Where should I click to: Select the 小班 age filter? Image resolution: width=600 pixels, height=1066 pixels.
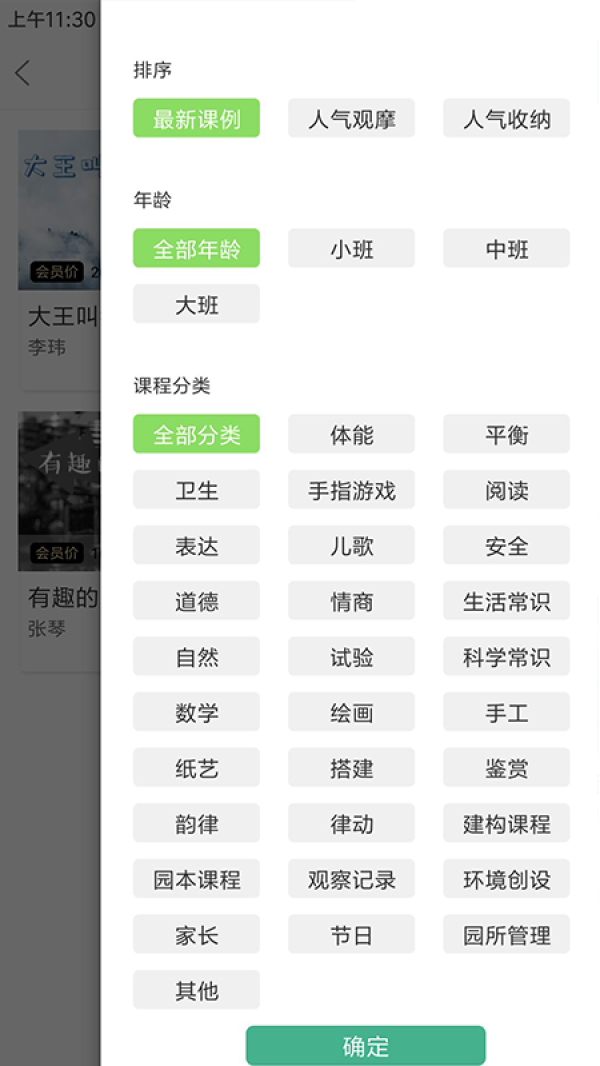pos(351,248)
